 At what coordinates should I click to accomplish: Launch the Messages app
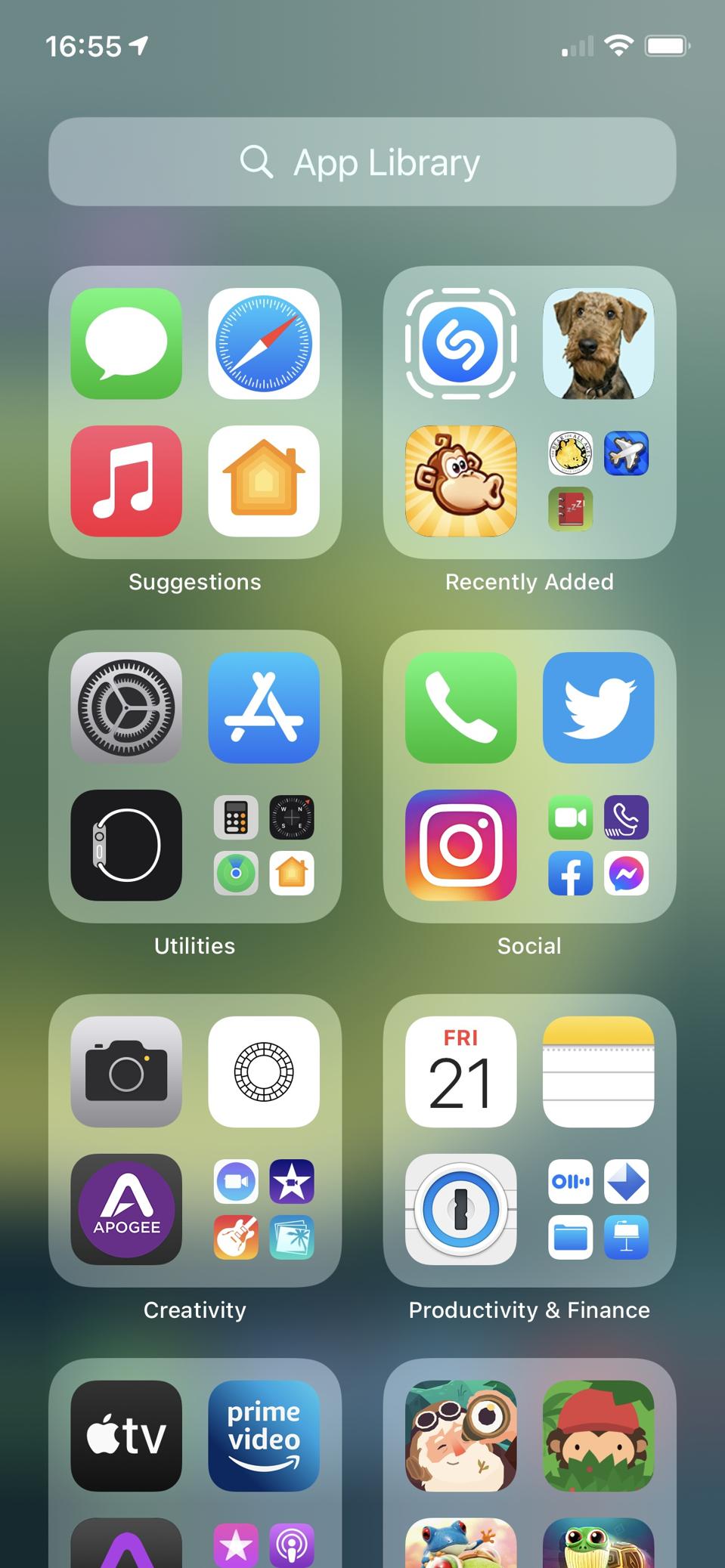click(x=126, y=344)
